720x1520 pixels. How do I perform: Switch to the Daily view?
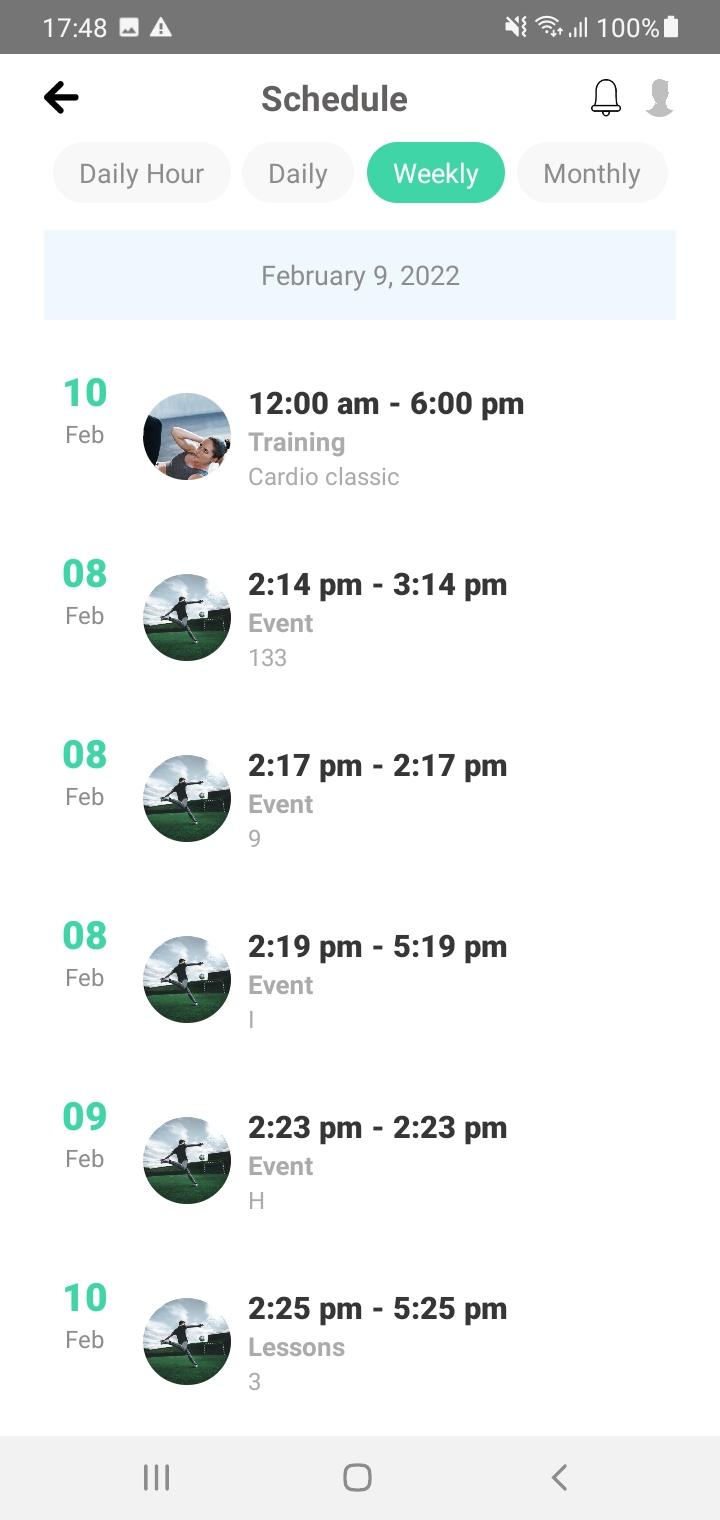tap(298, 173)
